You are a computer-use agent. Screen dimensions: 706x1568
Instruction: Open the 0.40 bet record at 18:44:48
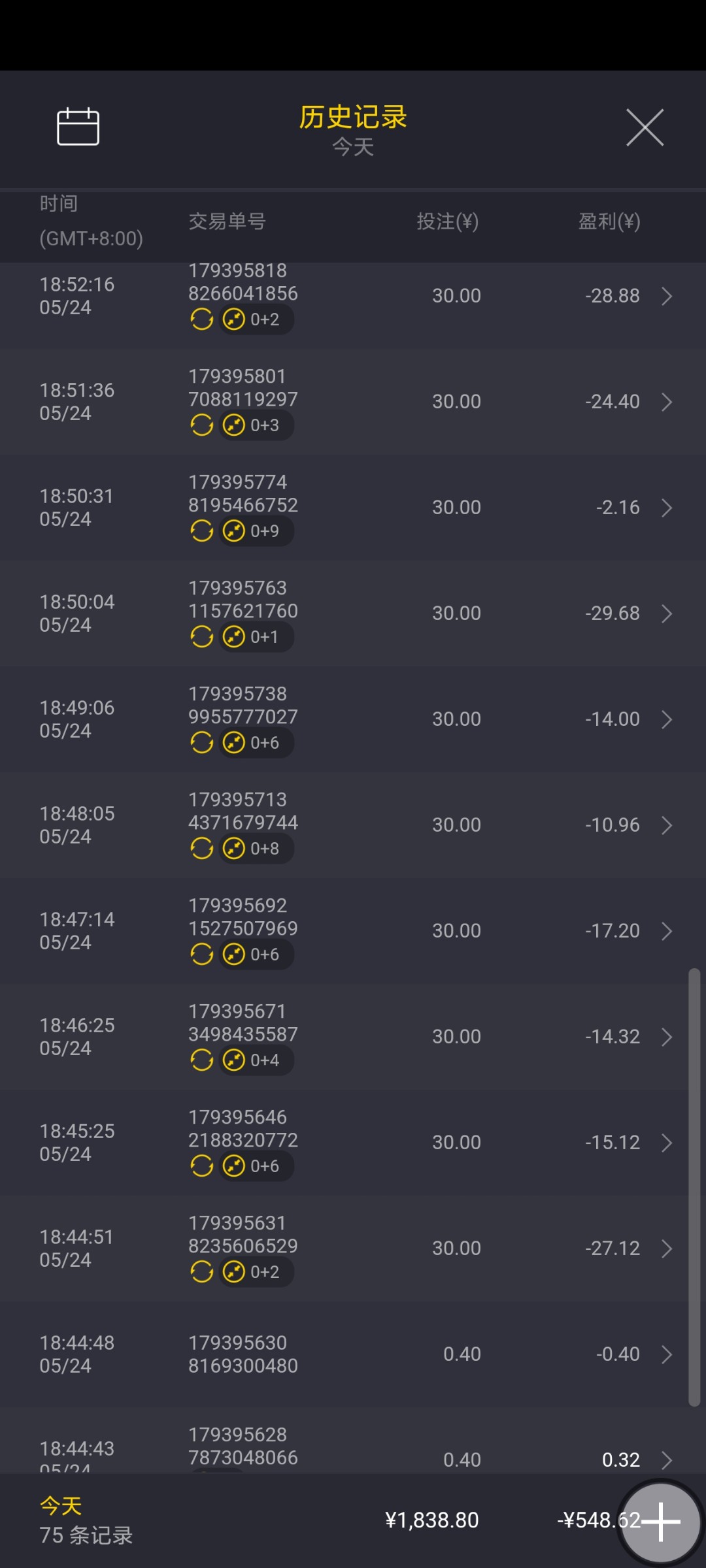pyautogui.click(x=353, y=1354)
